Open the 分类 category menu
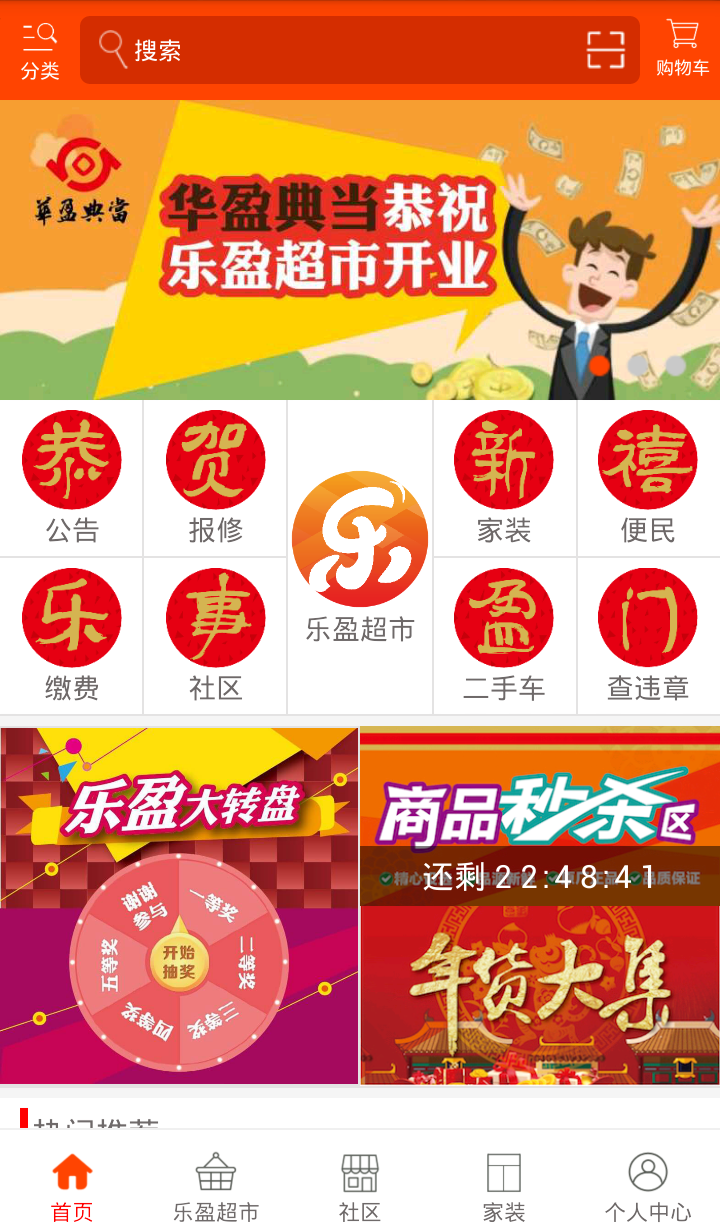The width and height of the screenshot is (720, 1230). point(40,50)
